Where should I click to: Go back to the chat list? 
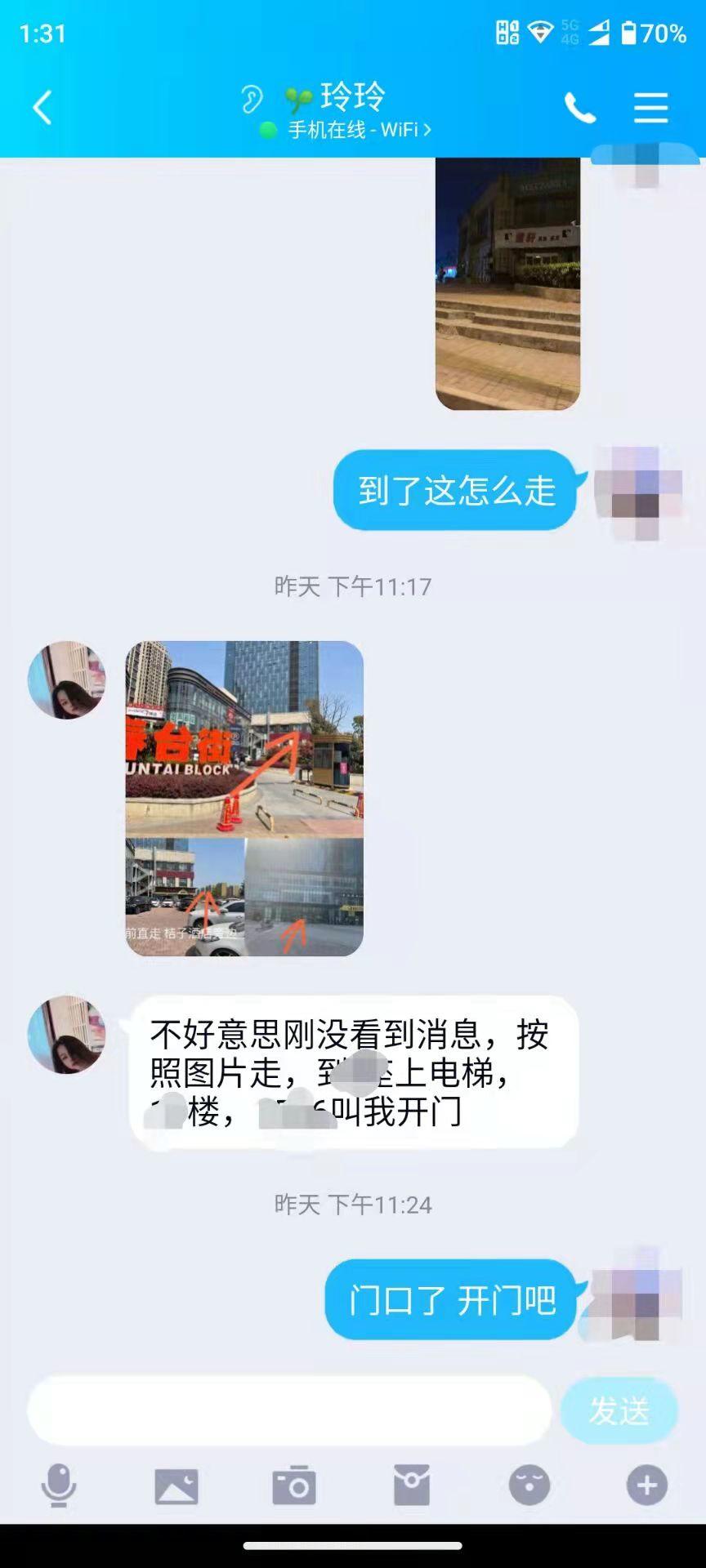click(42, 108)
